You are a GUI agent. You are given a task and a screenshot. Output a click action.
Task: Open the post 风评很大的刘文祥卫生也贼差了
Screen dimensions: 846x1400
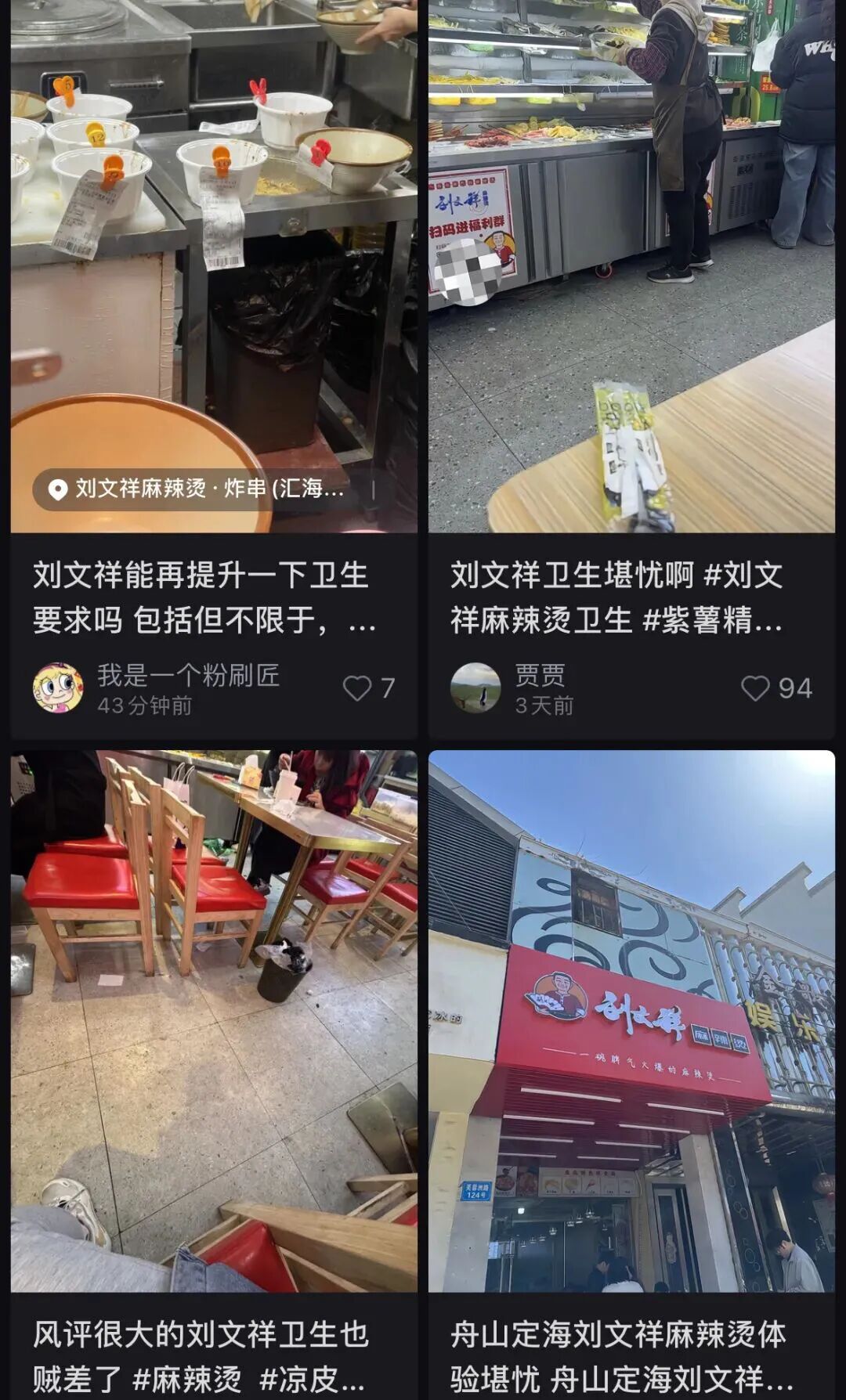click(x=201, y=1355)
